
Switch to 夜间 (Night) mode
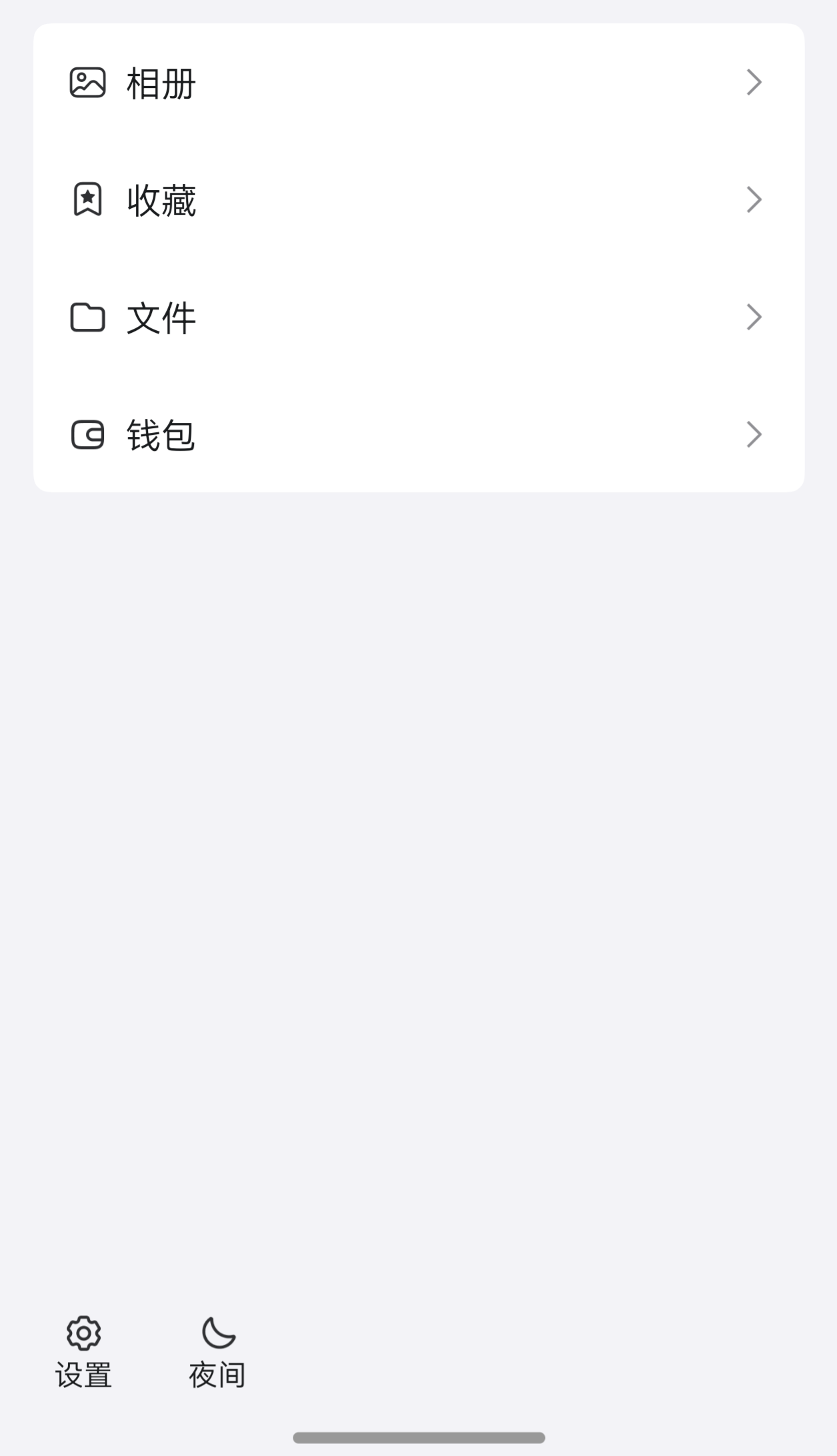pyautogui.click(x=217, y=1351)
